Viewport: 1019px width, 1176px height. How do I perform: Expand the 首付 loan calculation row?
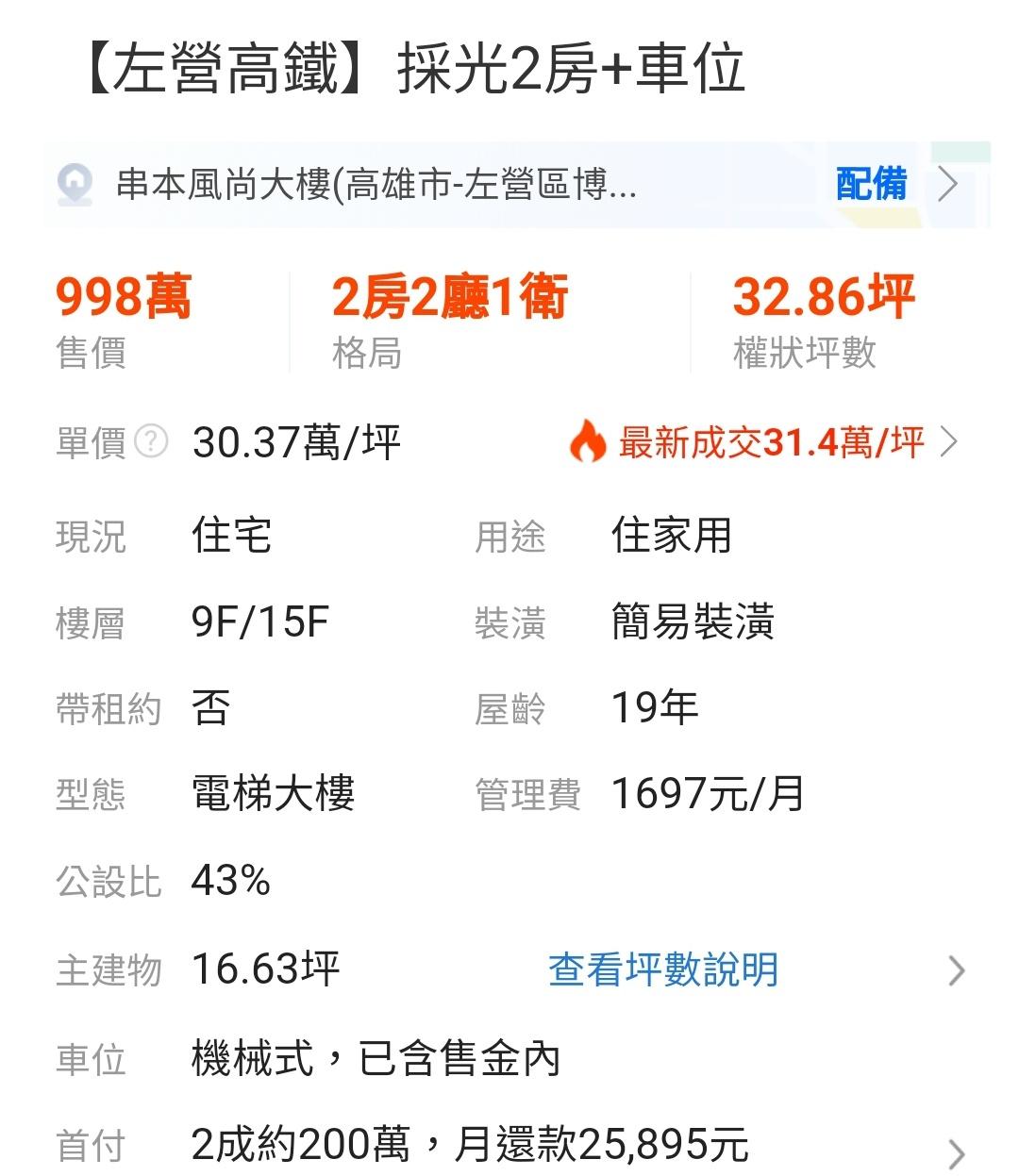[x=956, y=1152]
